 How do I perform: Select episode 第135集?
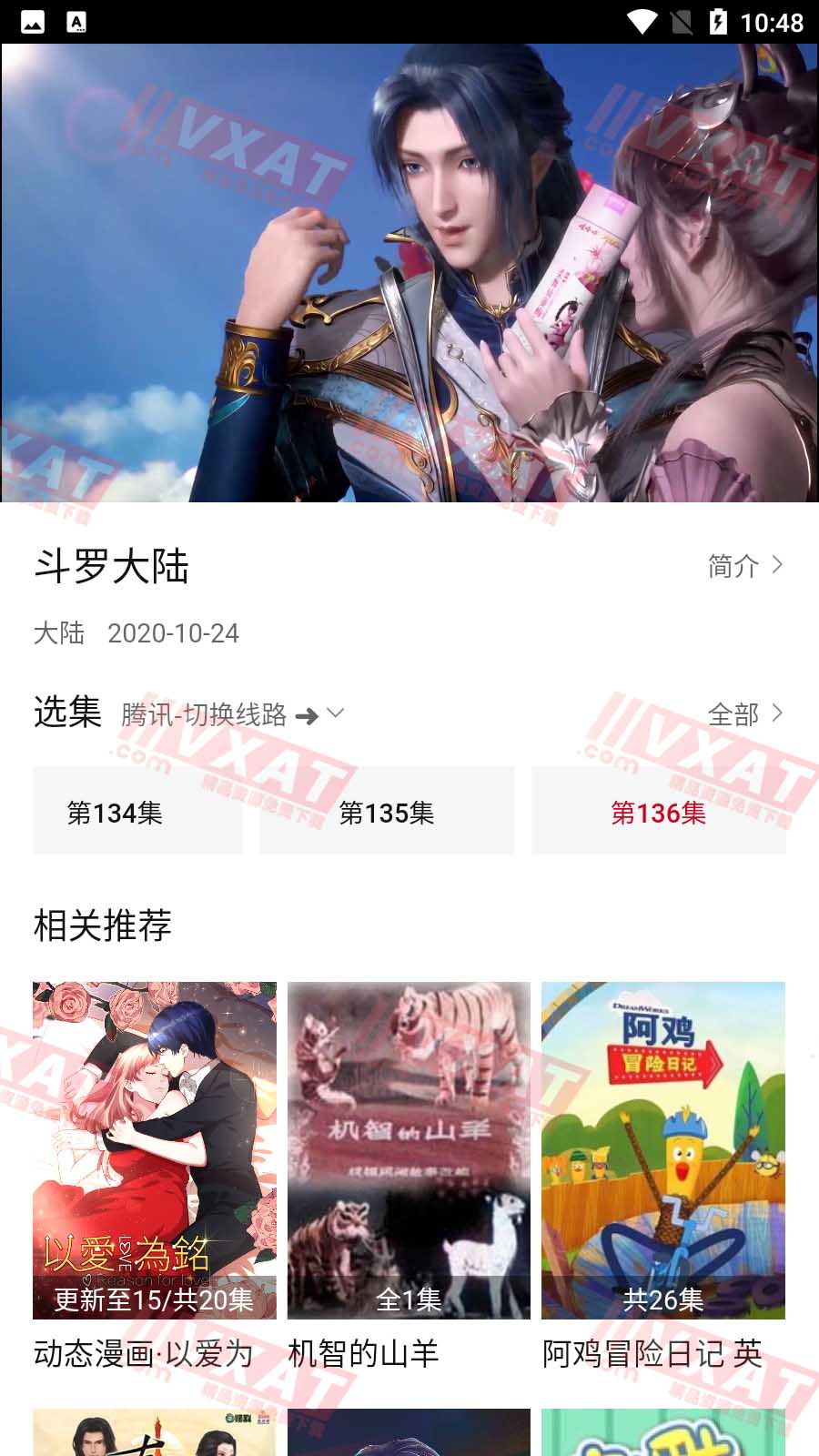pos(387,811)
